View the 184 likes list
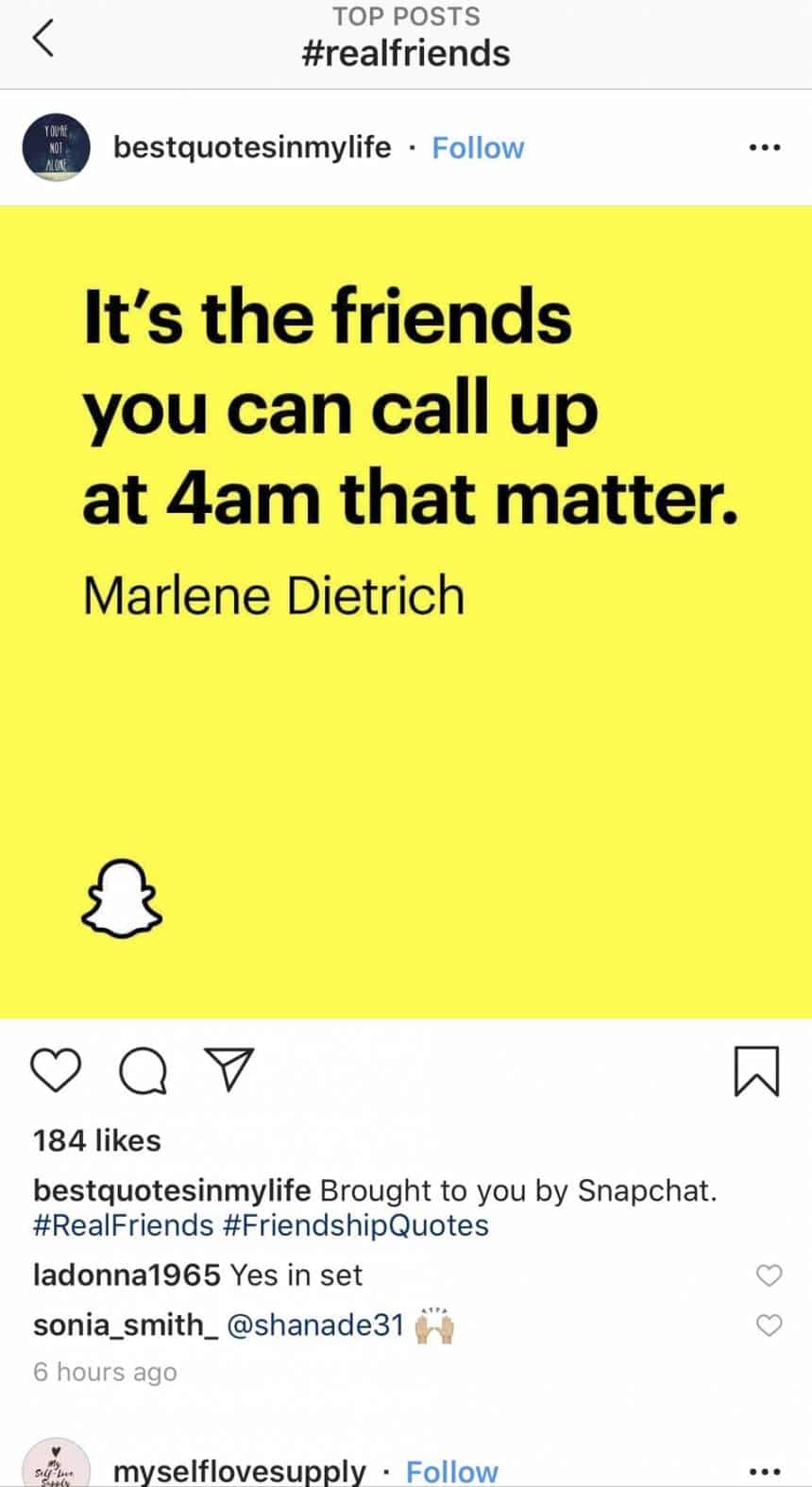The width and height of the screenshot is (812, 1487). (97, 1140)
